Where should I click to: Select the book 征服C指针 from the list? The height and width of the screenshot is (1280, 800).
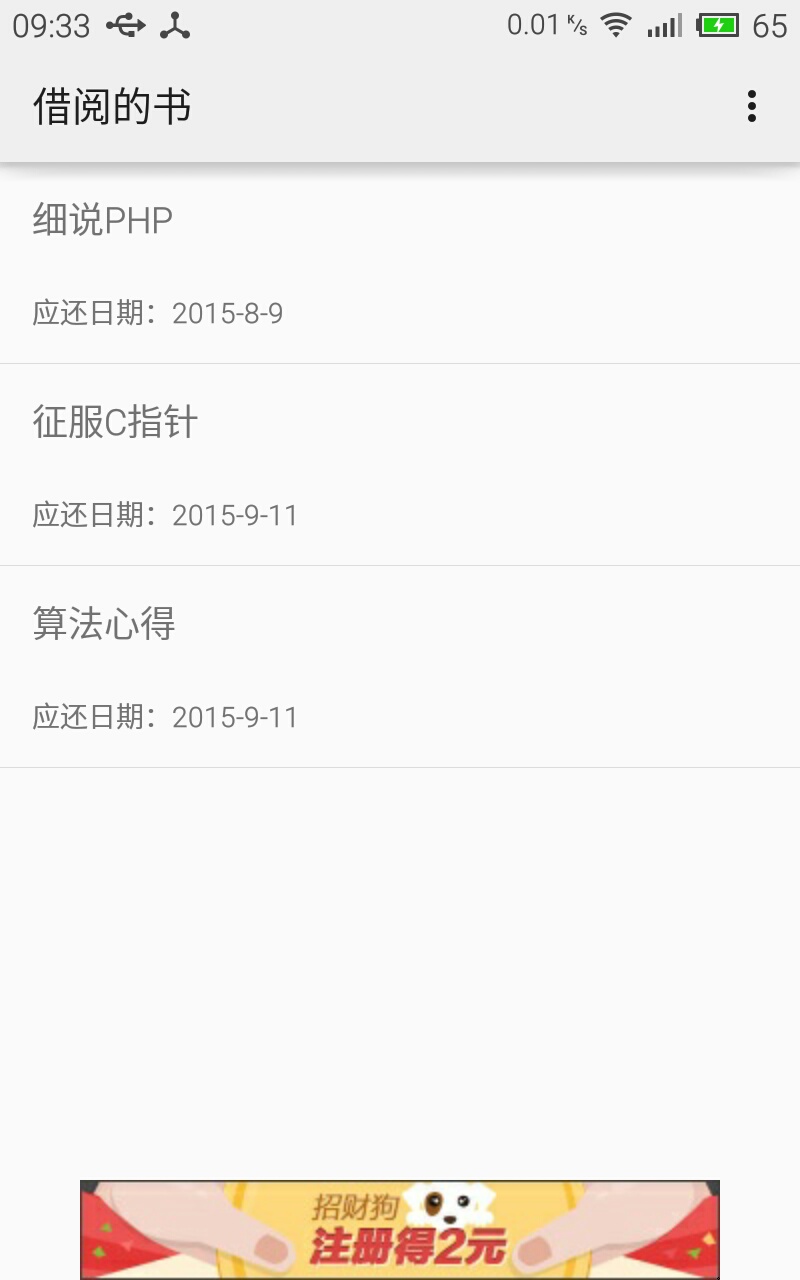(115, 423)
